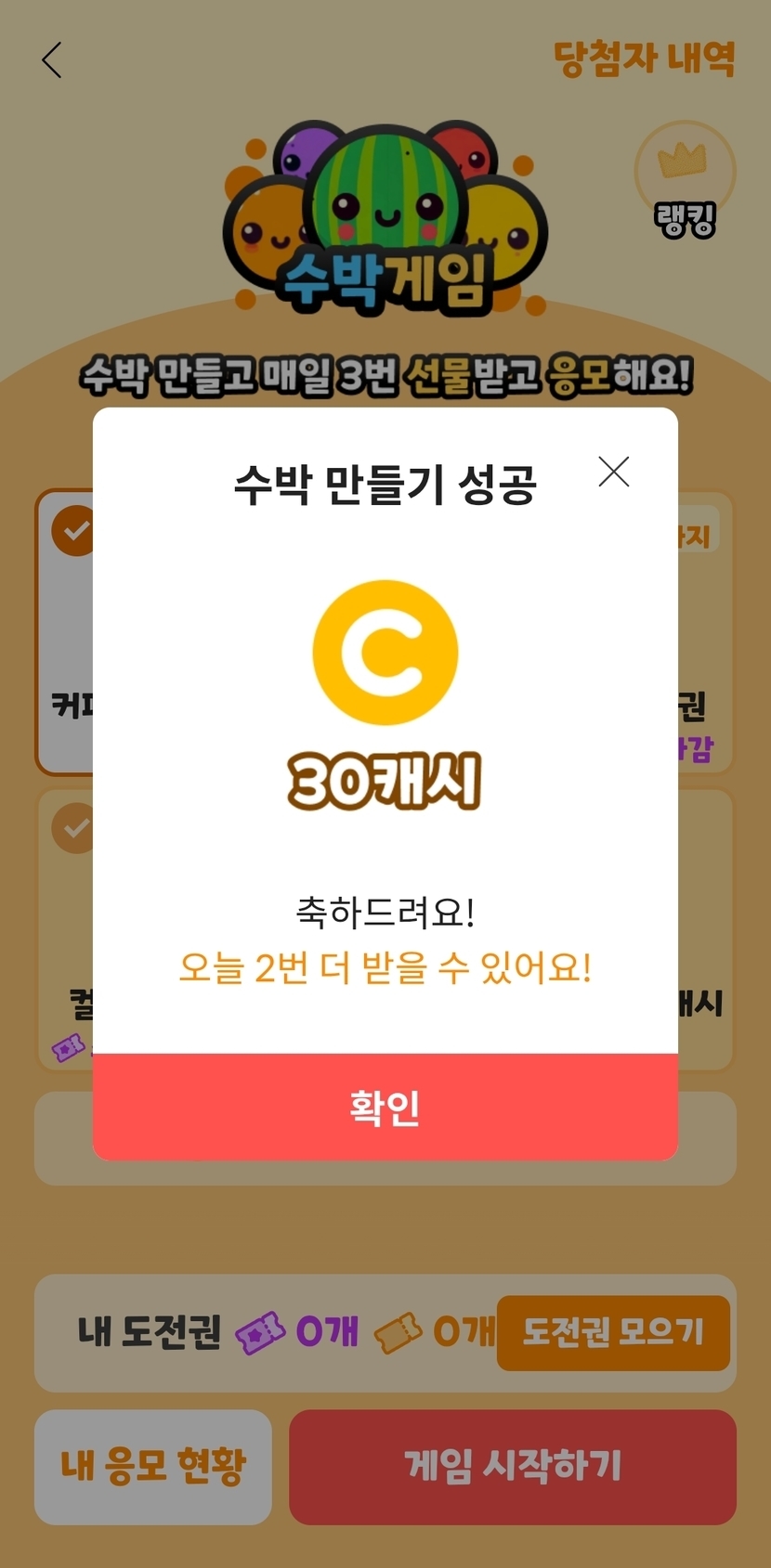Close the 수박 만들기 성공 dialog
The height and width of the screenshot is (1568, 771).
pyautogui.click(x=613, y=473)
